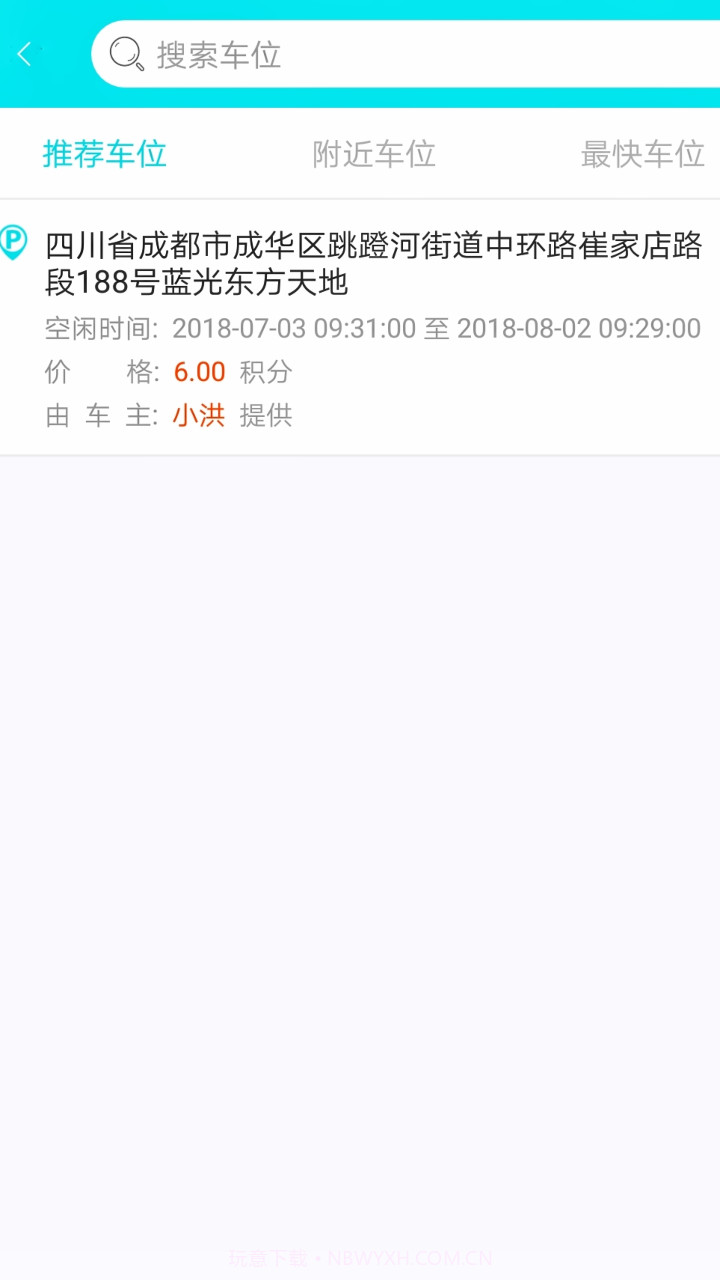Tap the 积分 points label
The image size is (720, 1280).
(268, 371)
